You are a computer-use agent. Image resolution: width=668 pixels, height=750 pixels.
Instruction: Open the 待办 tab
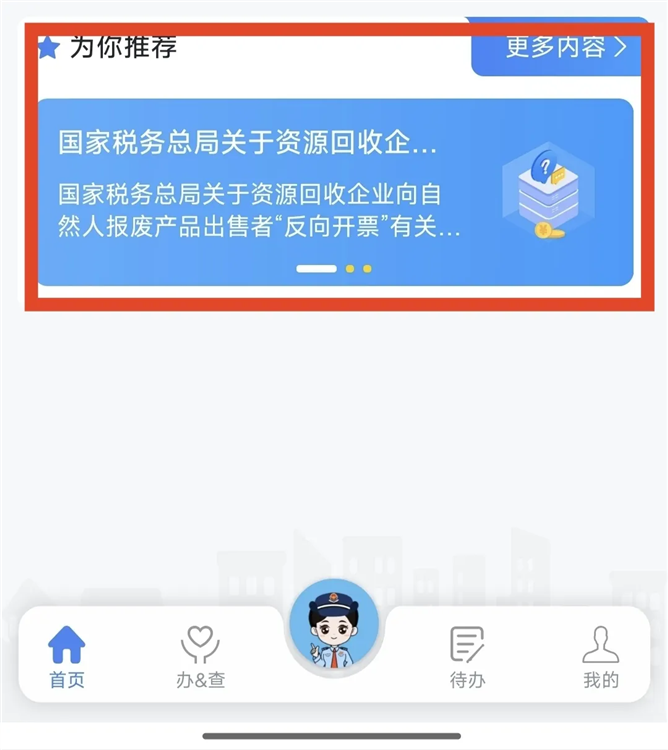467,657
